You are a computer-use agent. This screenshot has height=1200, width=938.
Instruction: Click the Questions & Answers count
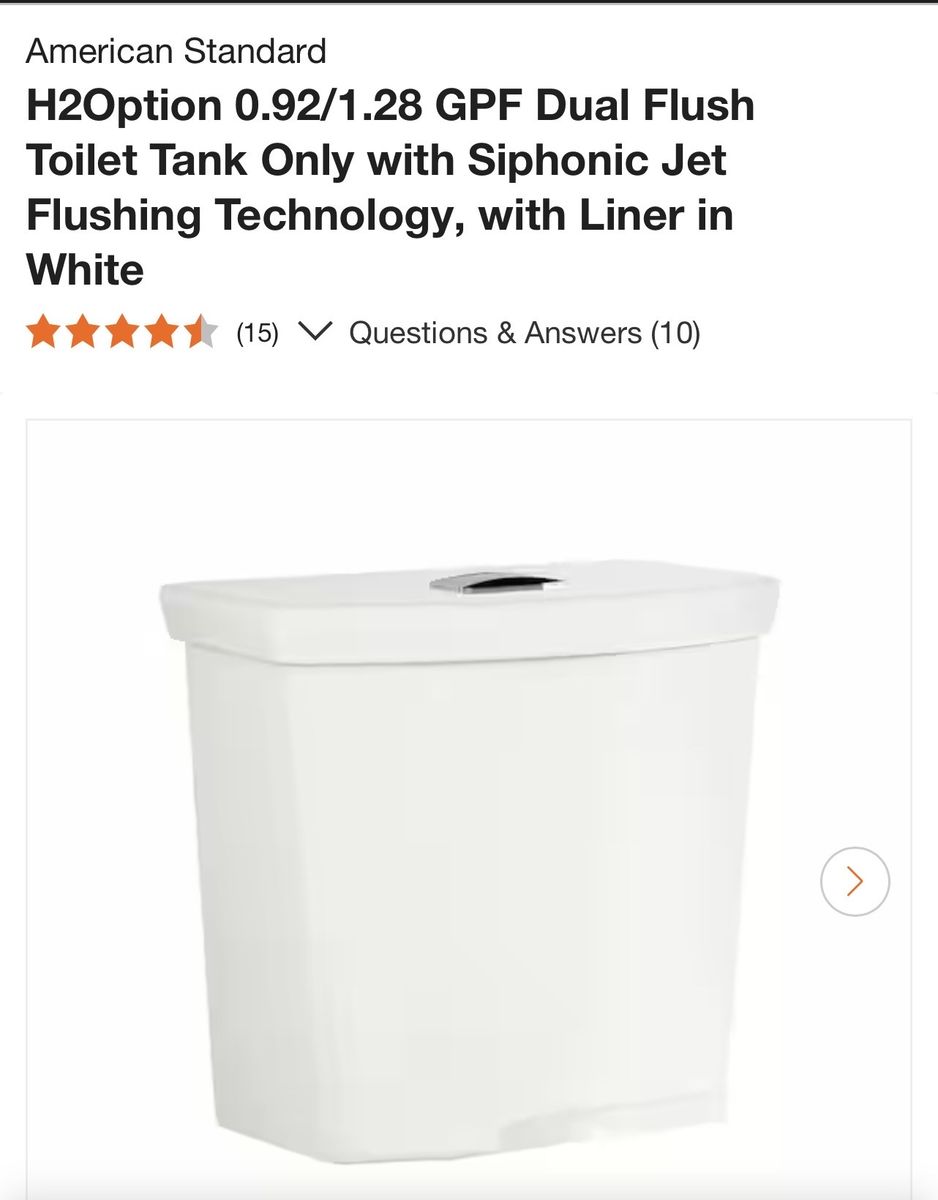pos(523,332)
